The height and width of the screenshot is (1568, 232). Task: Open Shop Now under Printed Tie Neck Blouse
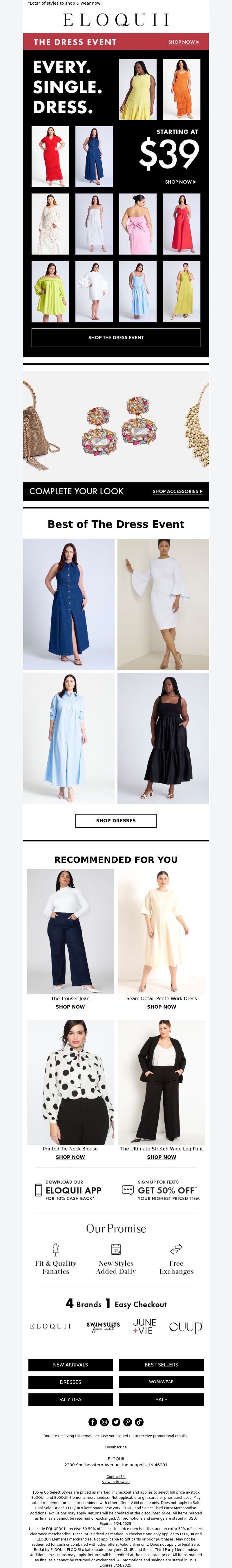point(70,1157)
